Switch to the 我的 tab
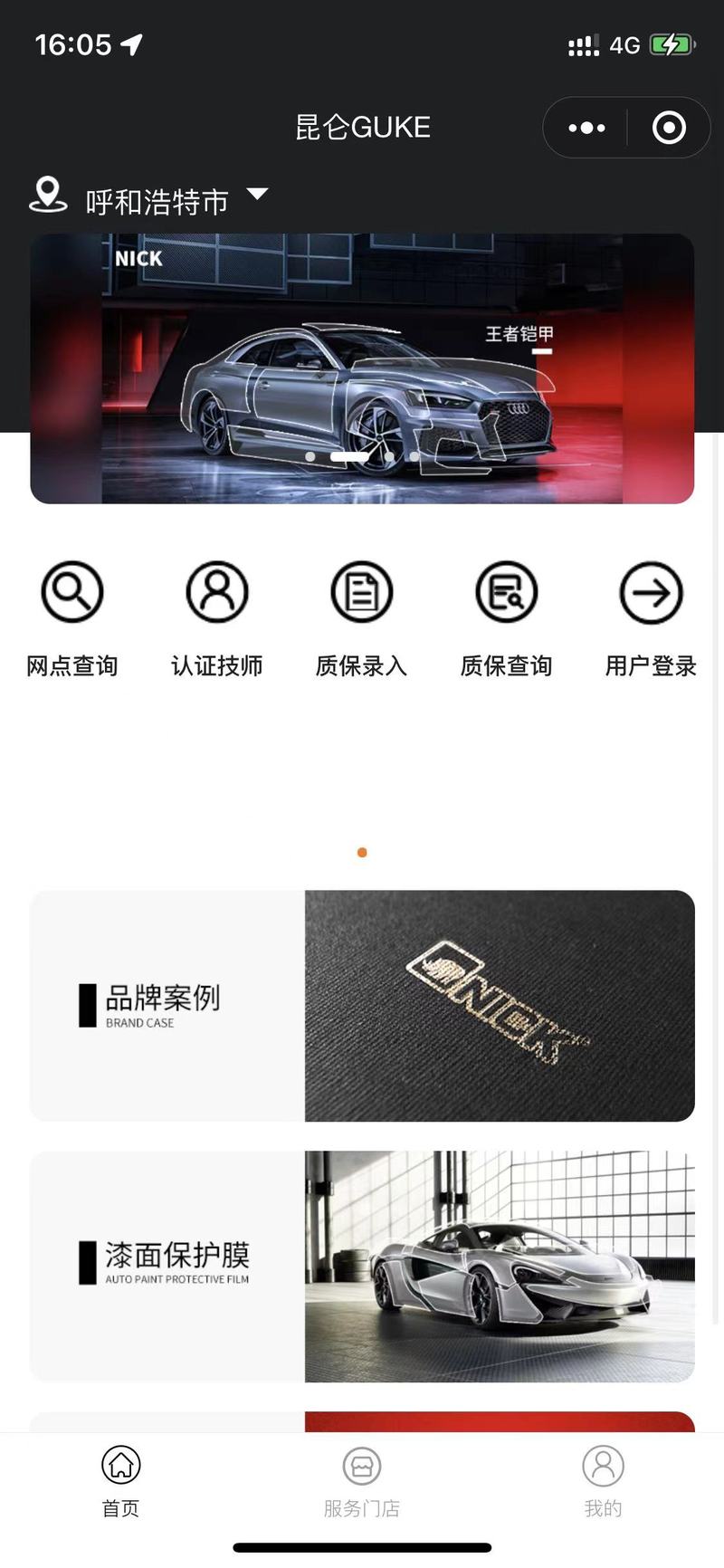 tap(603, 1482)
